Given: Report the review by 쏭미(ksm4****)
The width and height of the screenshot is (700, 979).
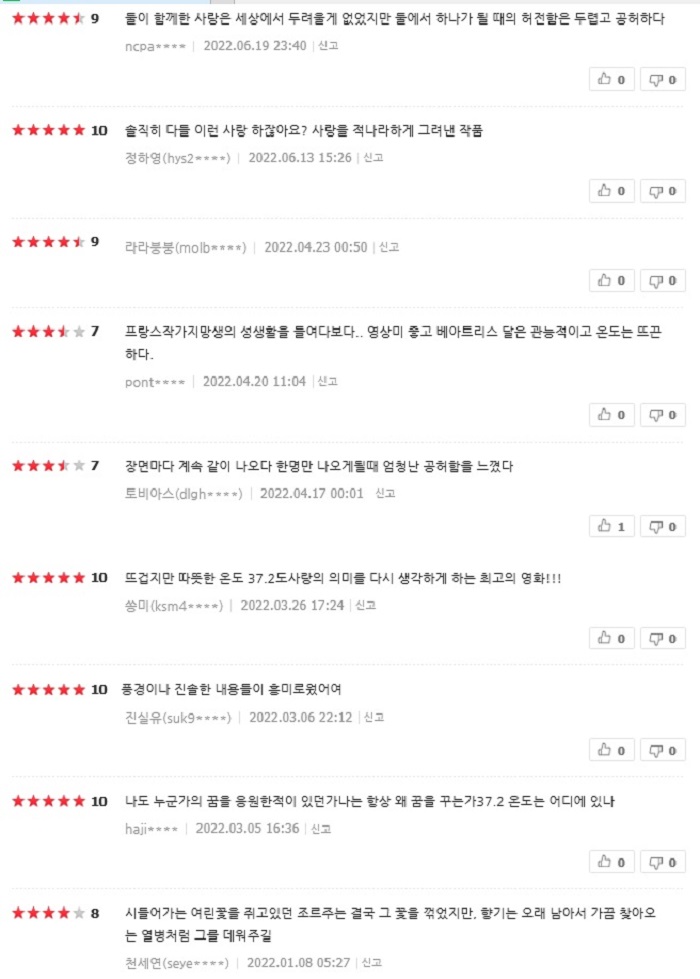Looking at the screenshot, I should pyautogui.click(x=365, y=606).
